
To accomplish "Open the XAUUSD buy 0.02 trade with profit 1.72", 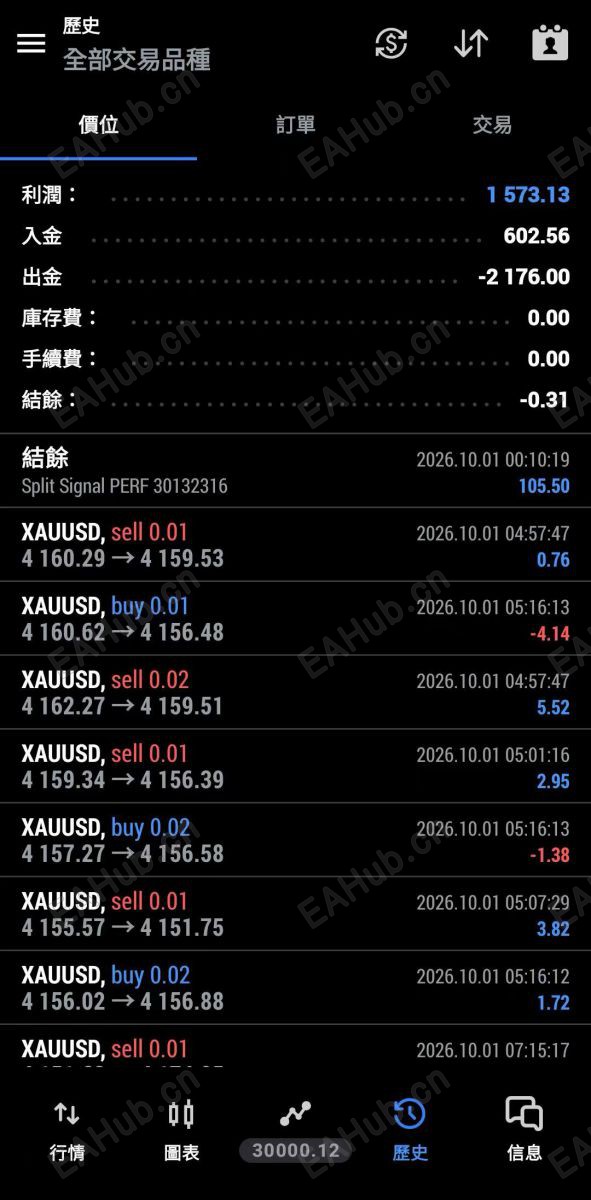I will pos(295,988).
